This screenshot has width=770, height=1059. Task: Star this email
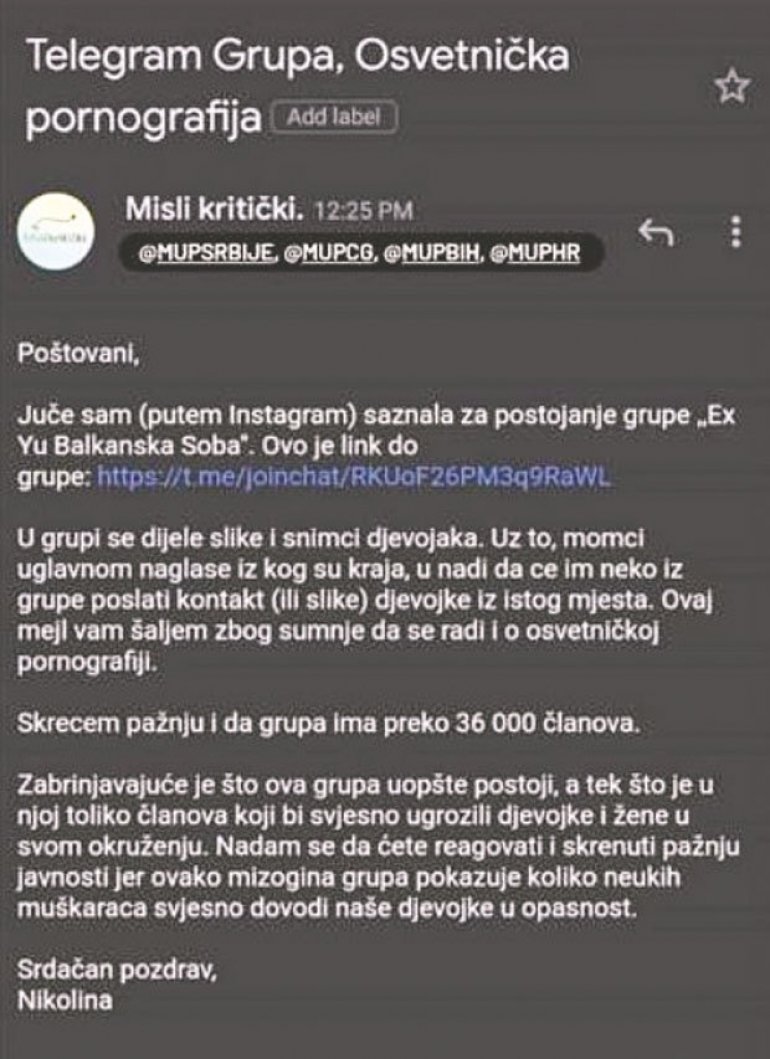(x=732, y=88)
